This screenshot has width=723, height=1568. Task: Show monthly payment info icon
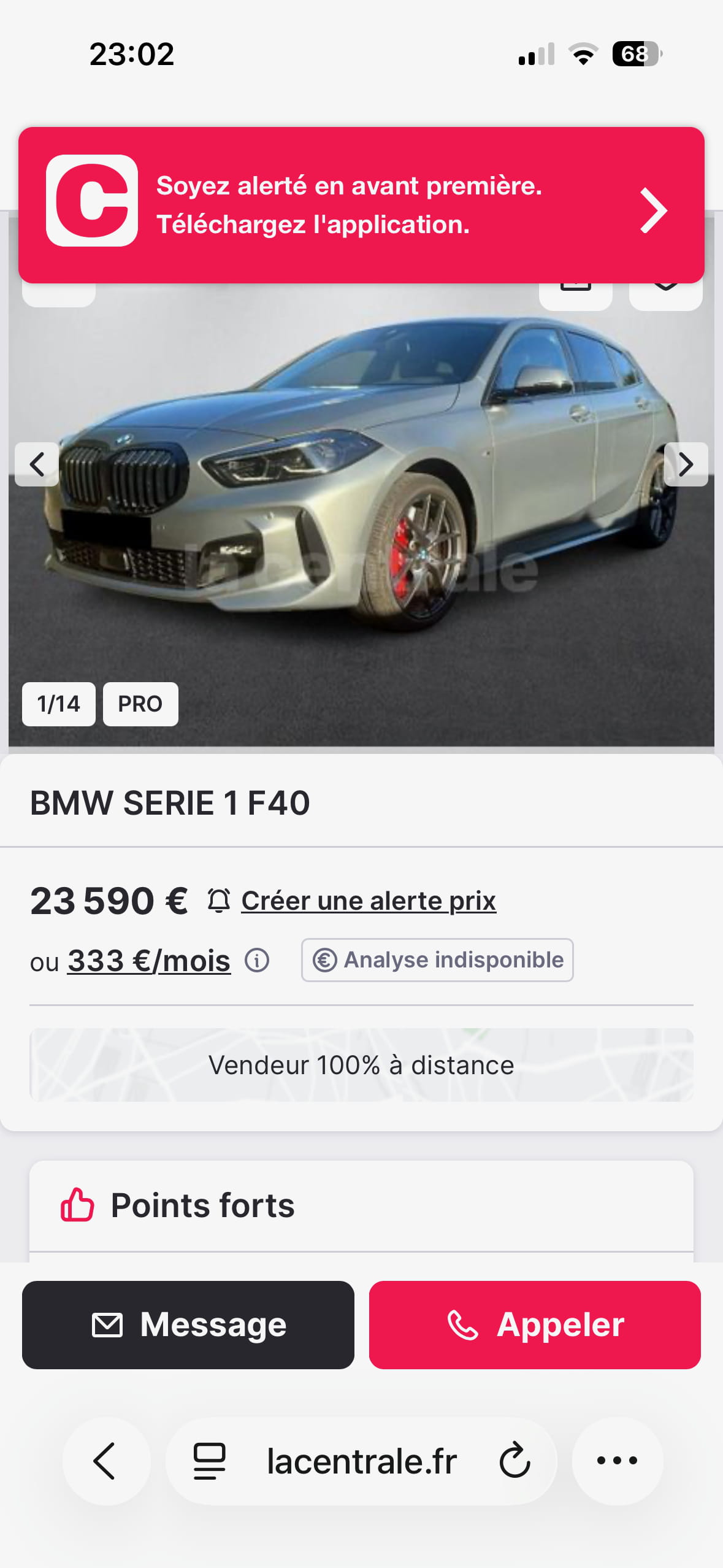coord(257,961)
